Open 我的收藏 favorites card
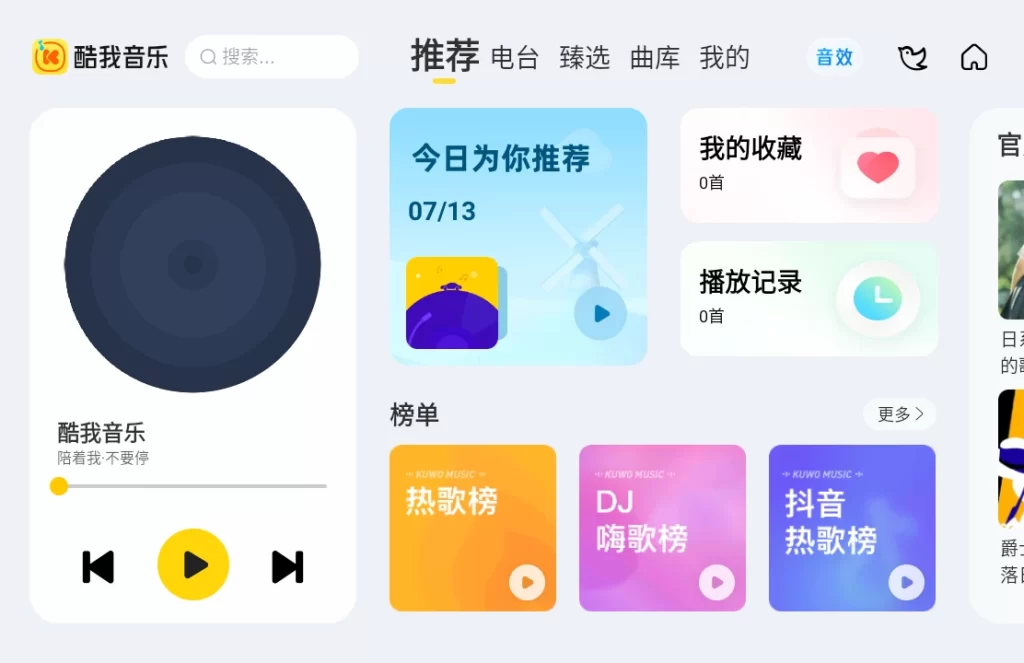The width and height of the screenshot is (1024, 663). pyautogui.click(x=808, y=165)
